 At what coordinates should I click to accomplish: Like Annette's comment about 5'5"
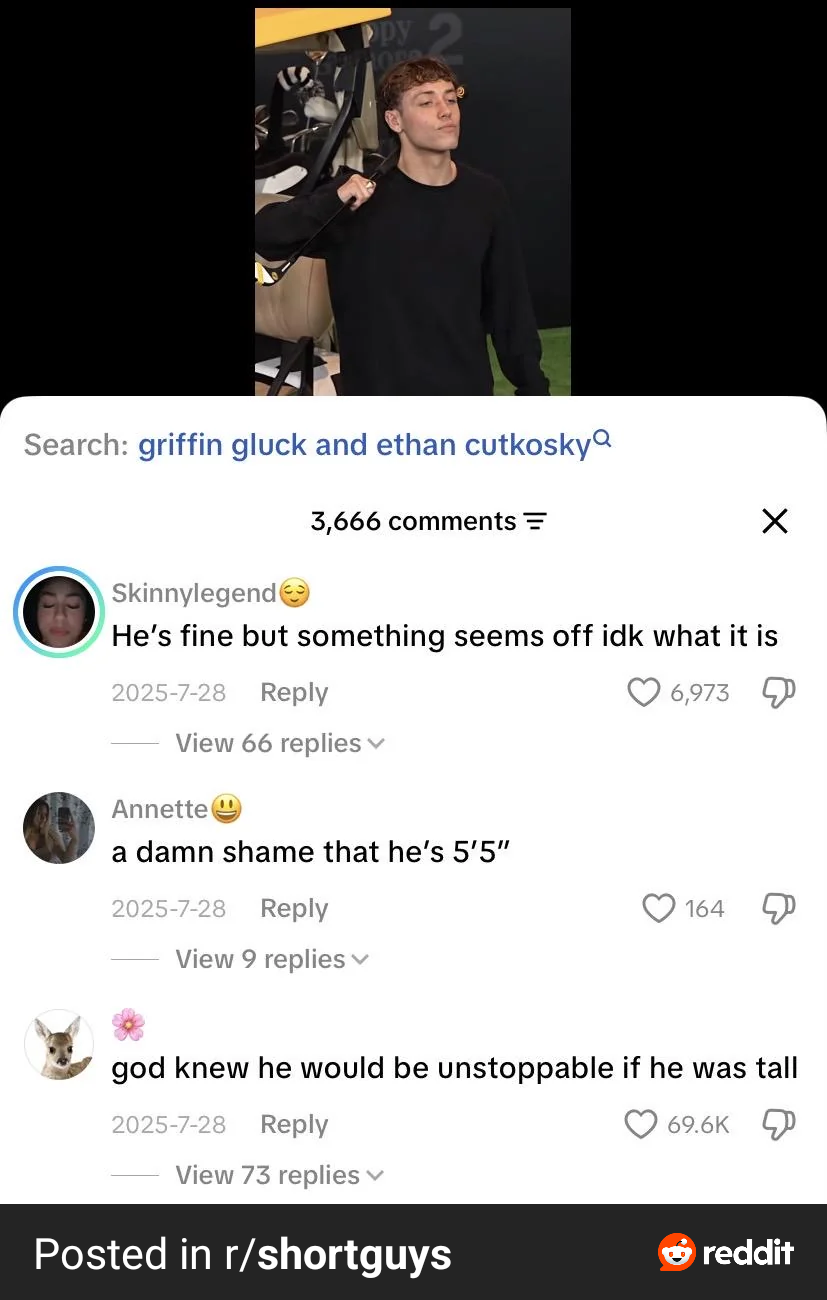pos(658,908)
